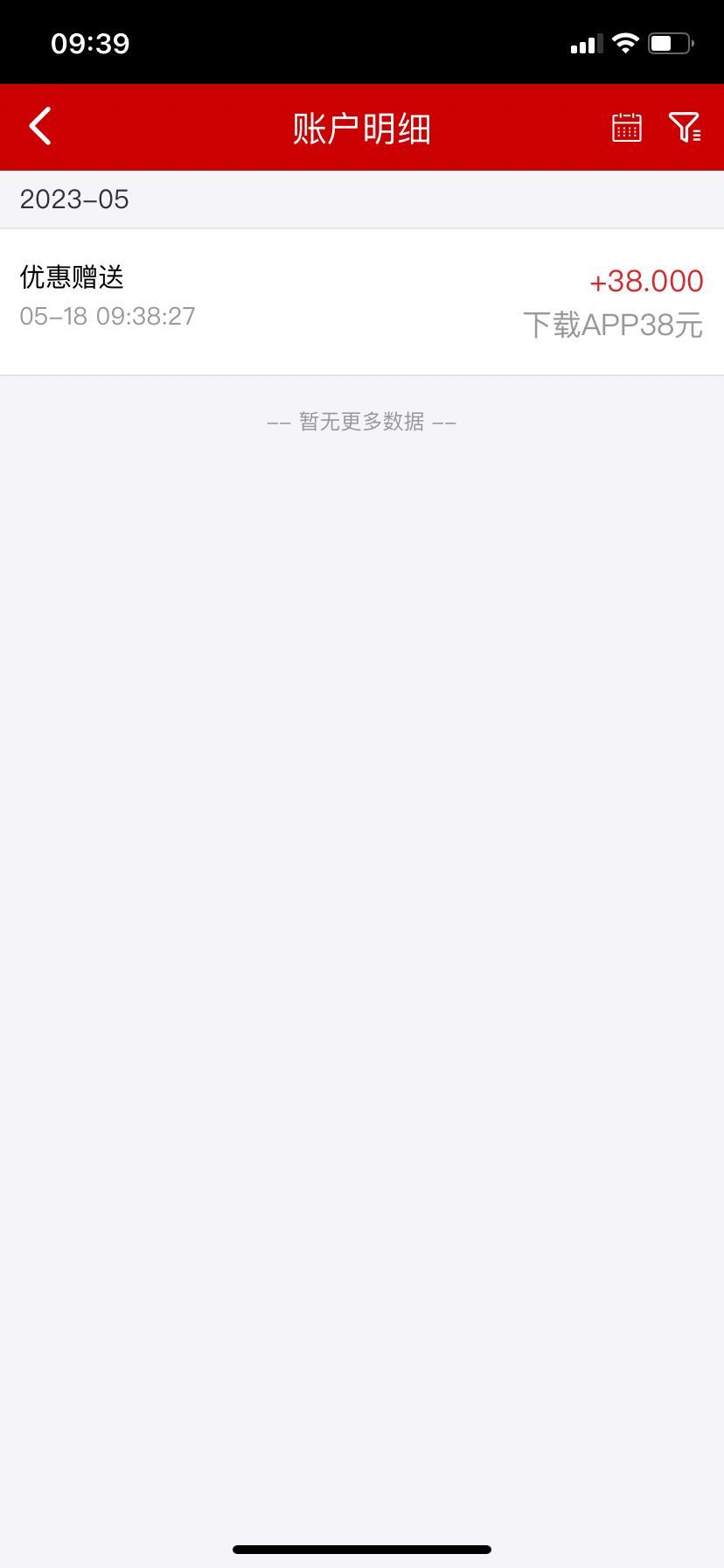Open the calendar date picker
The height and width of the screenshot is (1568, 724).
[x=626, y=128]
